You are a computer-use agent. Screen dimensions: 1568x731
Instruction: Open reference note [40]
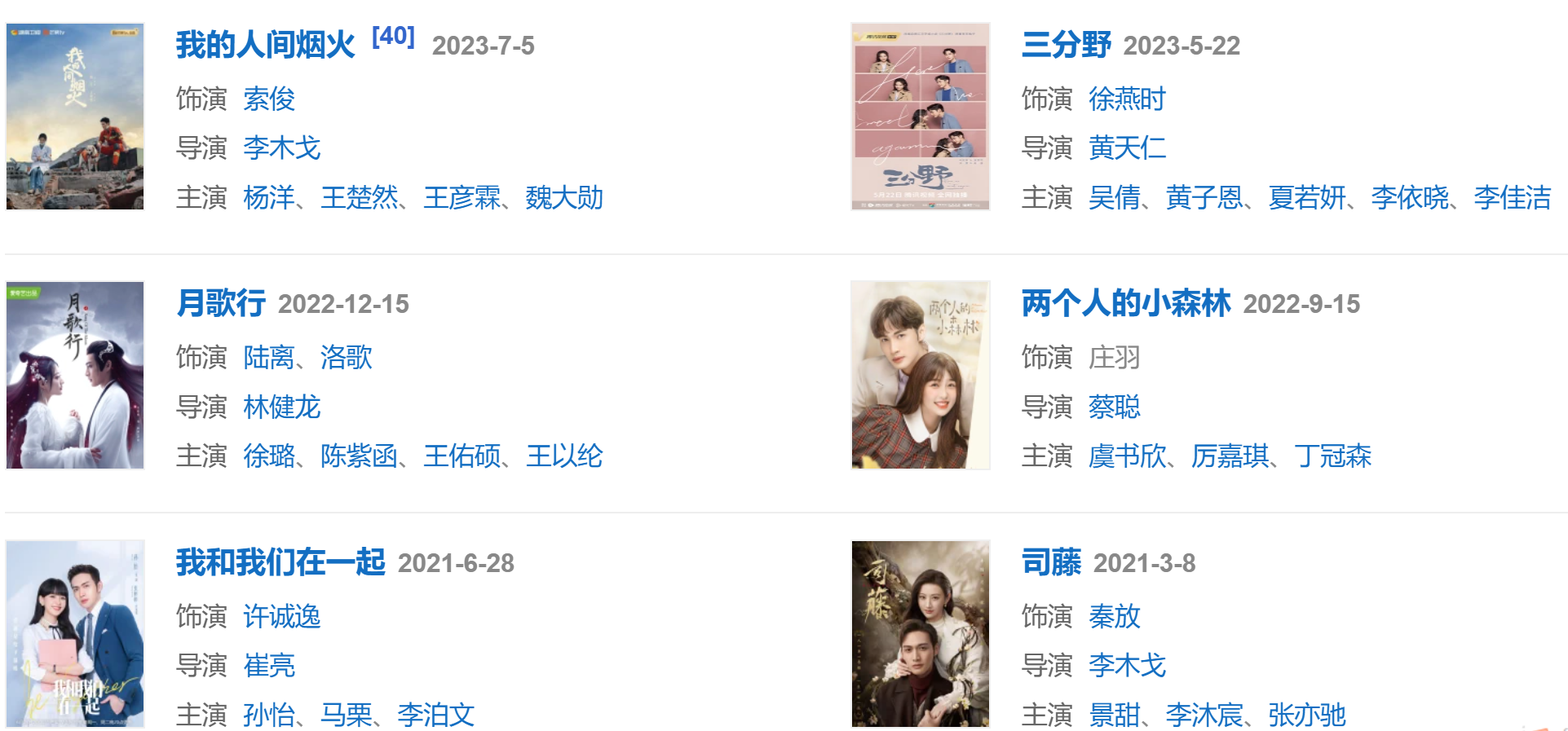[393, 37]
